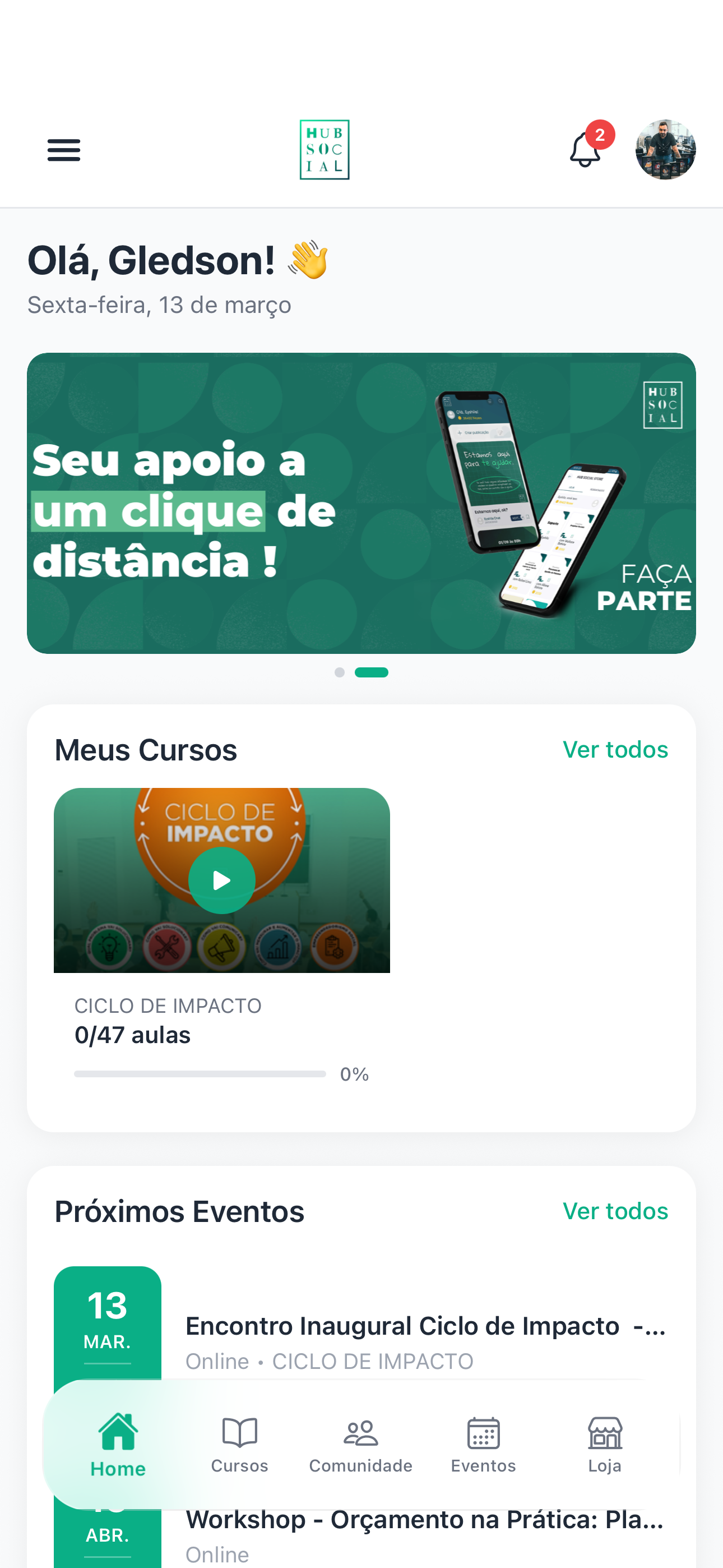View all in Meus Cursos
Image resolution: width=723 pixels, height=1568 pixels.
(615, 749)
